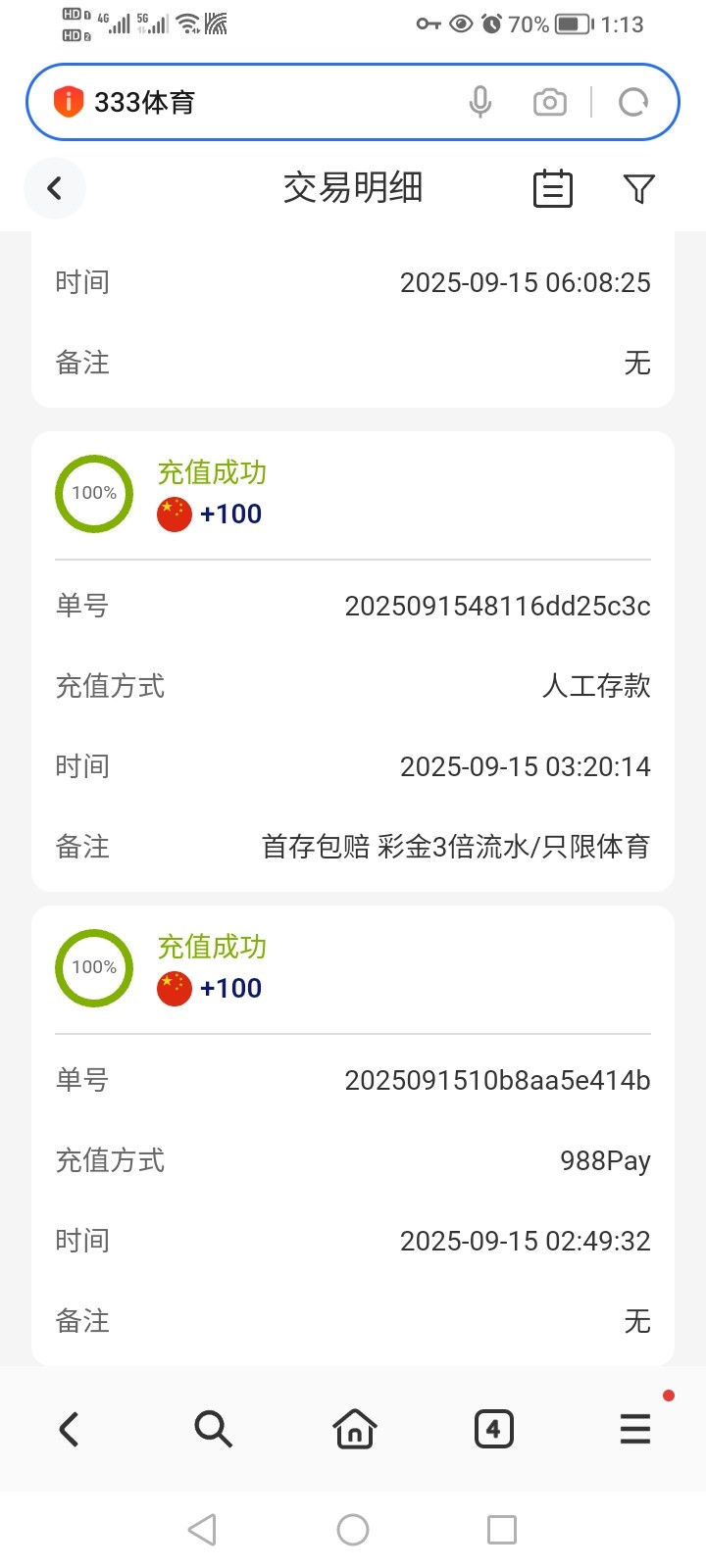The image size is (706, 1568).
Task: Tap the refresh icon in address bar
Action: 632,101
